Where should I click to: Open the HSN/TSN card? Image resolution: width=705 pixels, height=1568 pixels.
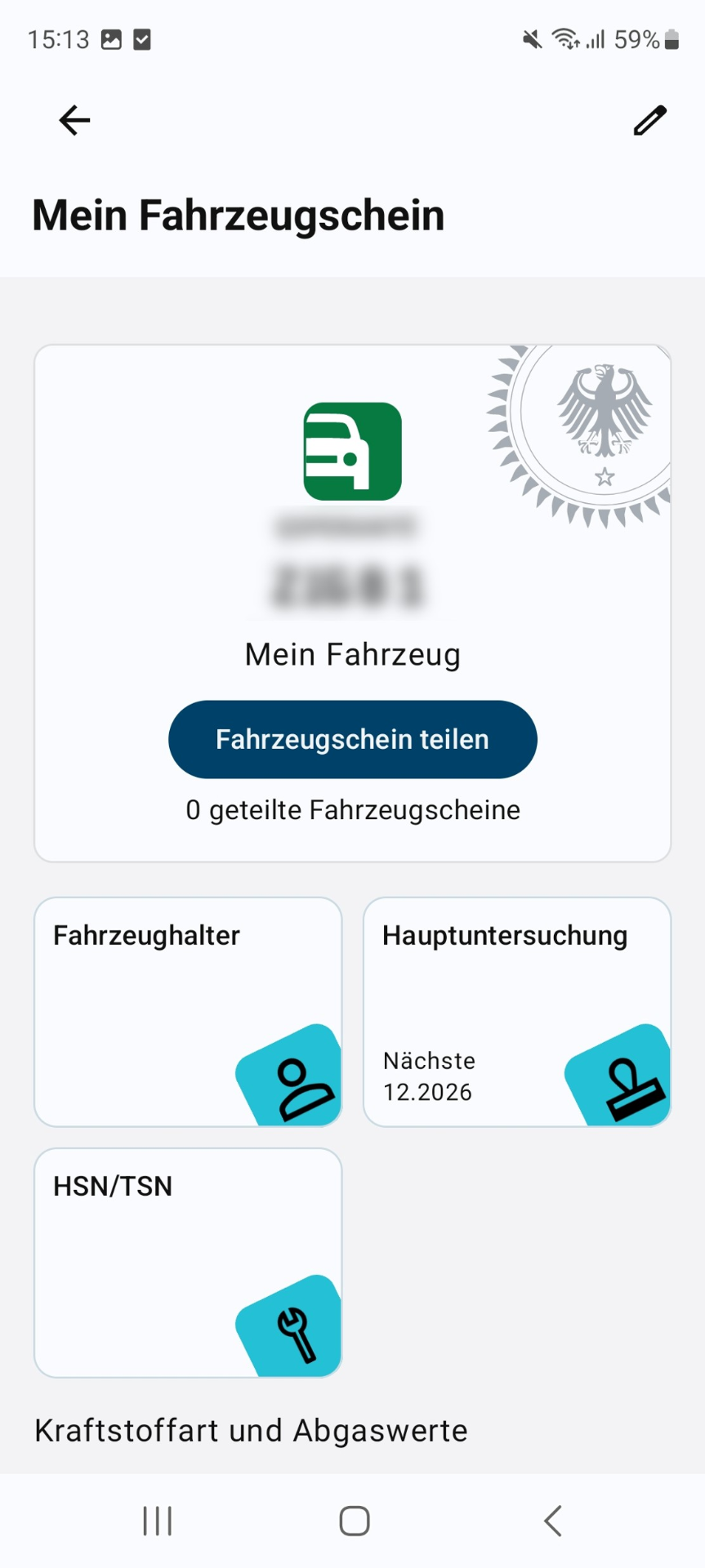[188, 1263]
